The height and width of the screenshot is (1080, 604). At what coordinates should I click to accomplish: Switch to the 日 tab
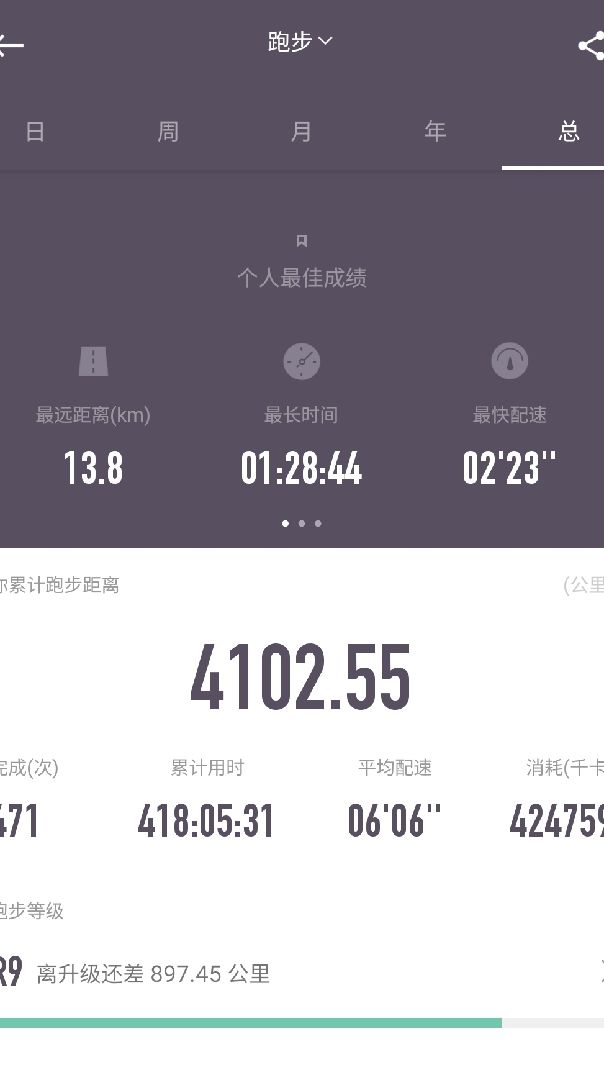[x=35, y=132]
